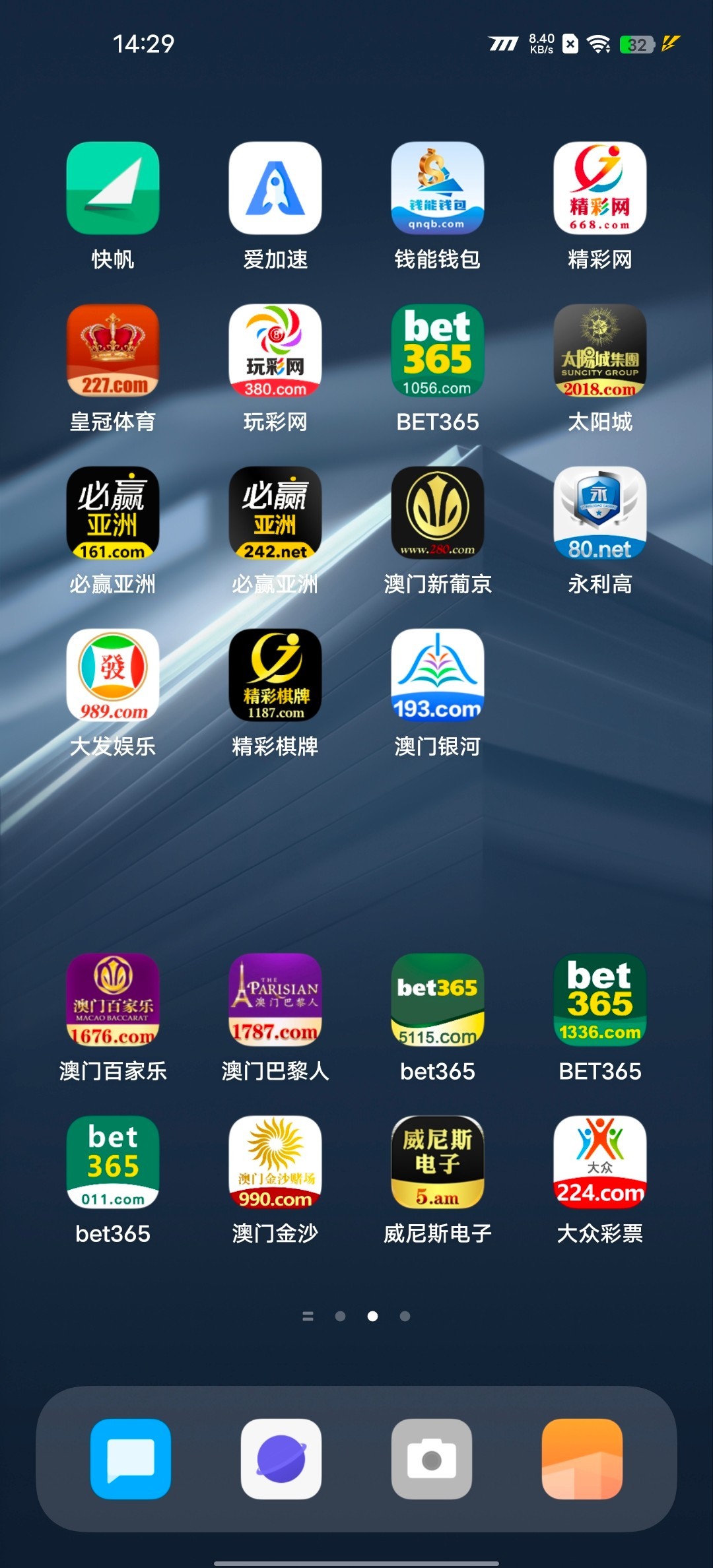Open the 快帆 app

pyautogui.click(x=113, y=188)
